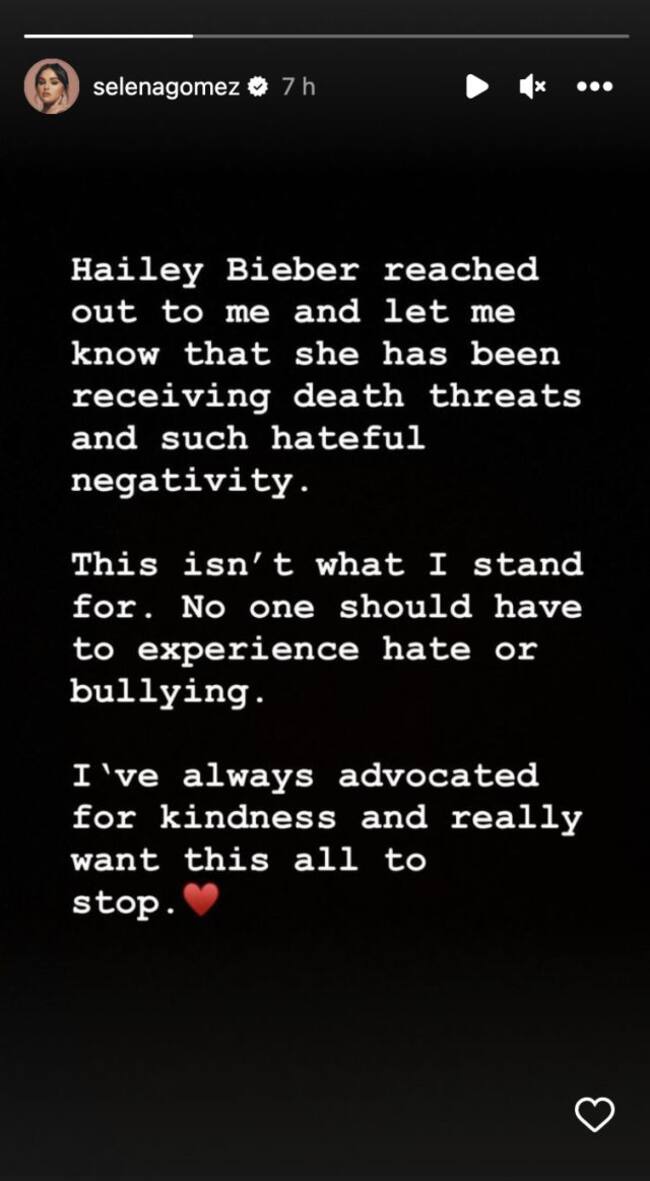650x1181 pixels.
Task: Open the three-dot options menu
Action: (595, 87)
